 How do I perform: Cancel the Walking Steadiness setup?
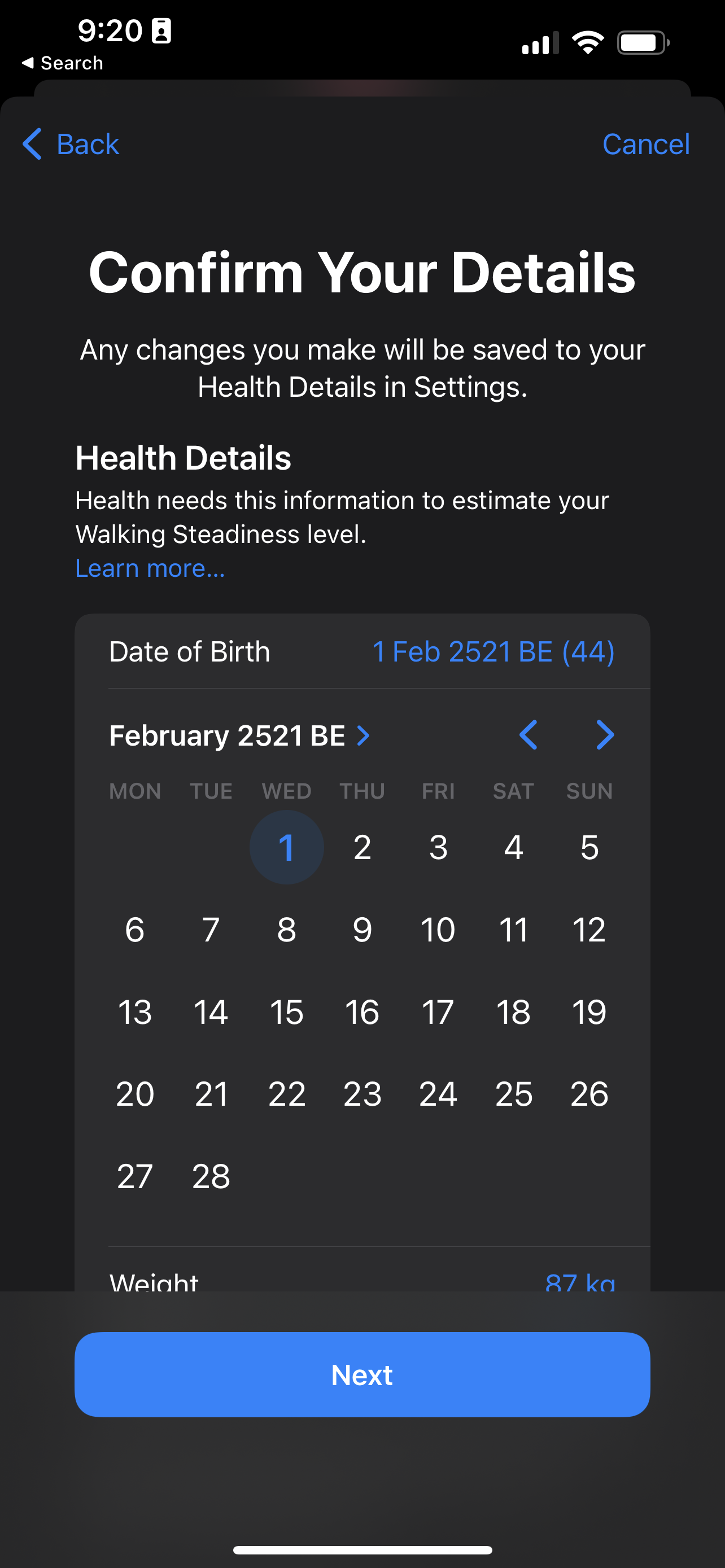click(x=645, y=144)
